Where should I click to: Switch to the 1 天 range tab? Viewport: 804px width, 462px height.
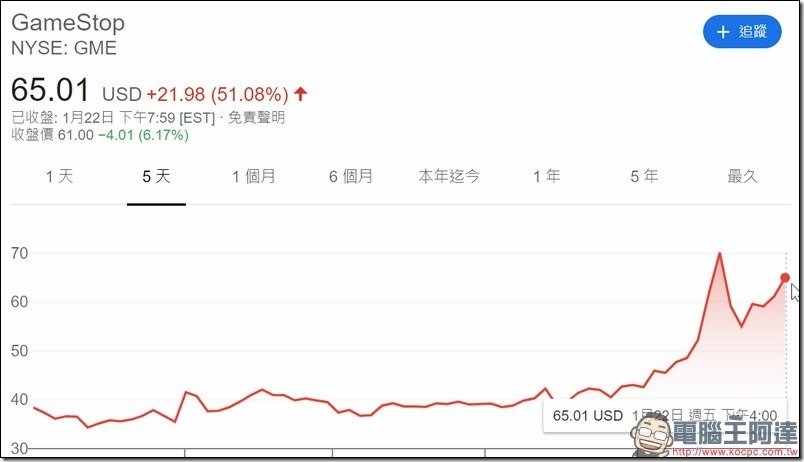[59, 177]
